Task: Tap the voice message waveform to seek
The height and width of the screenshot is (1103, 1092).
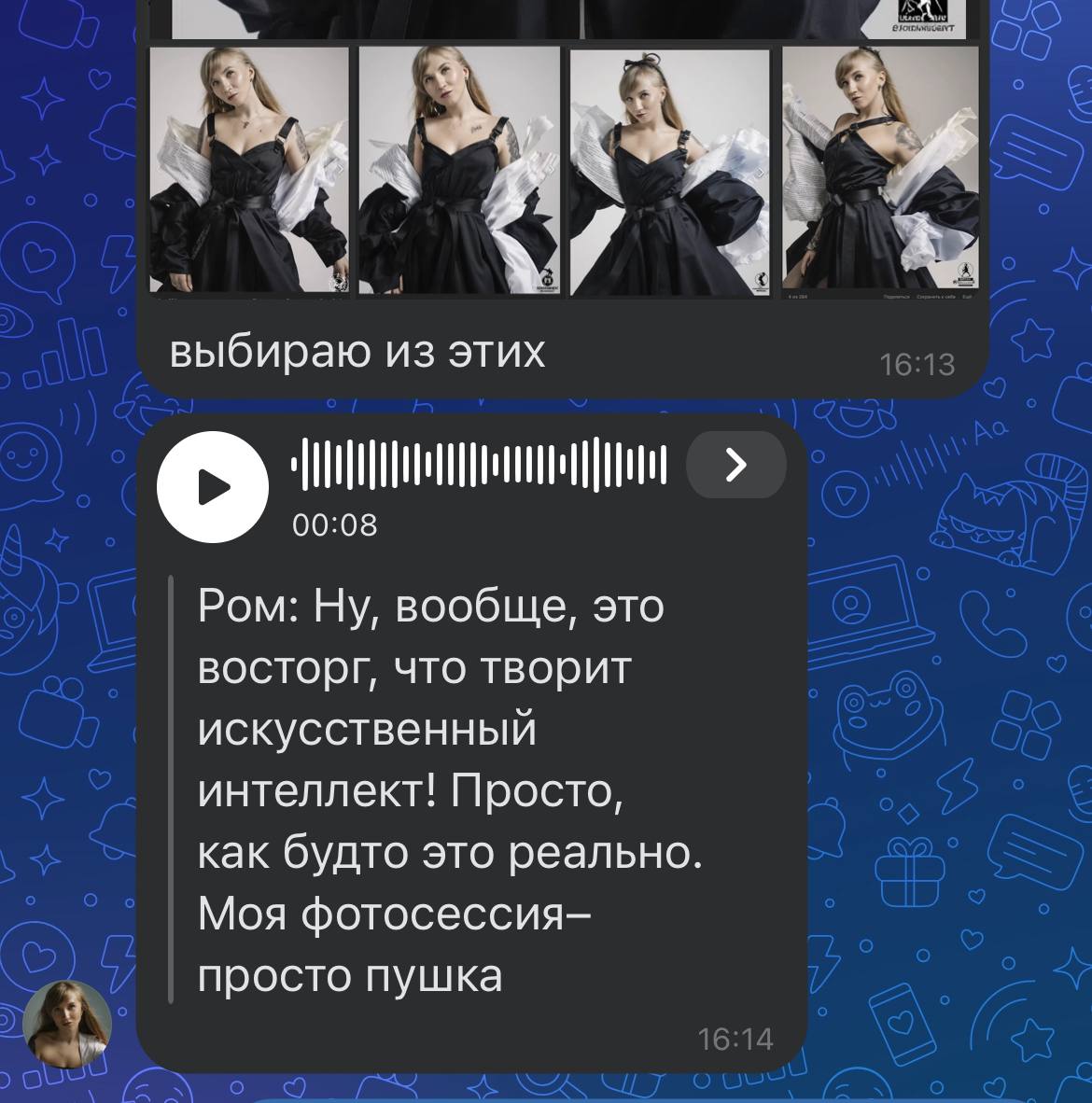Action: click(479, 464)
